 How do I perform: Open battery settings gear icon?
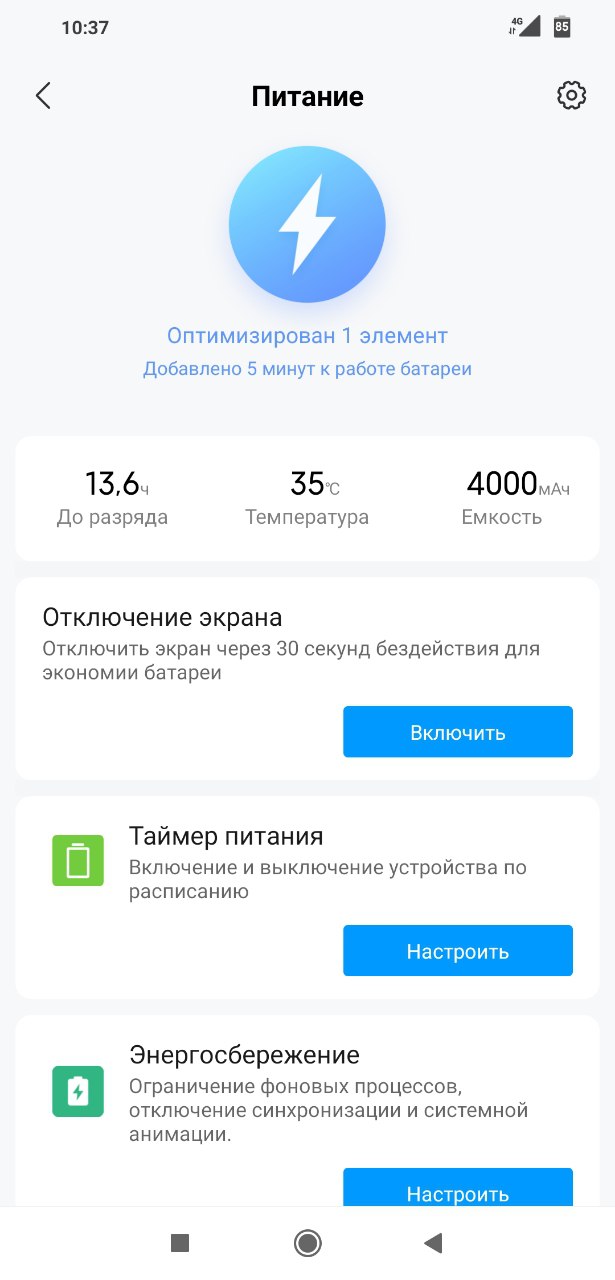click(x=571, y=96)
